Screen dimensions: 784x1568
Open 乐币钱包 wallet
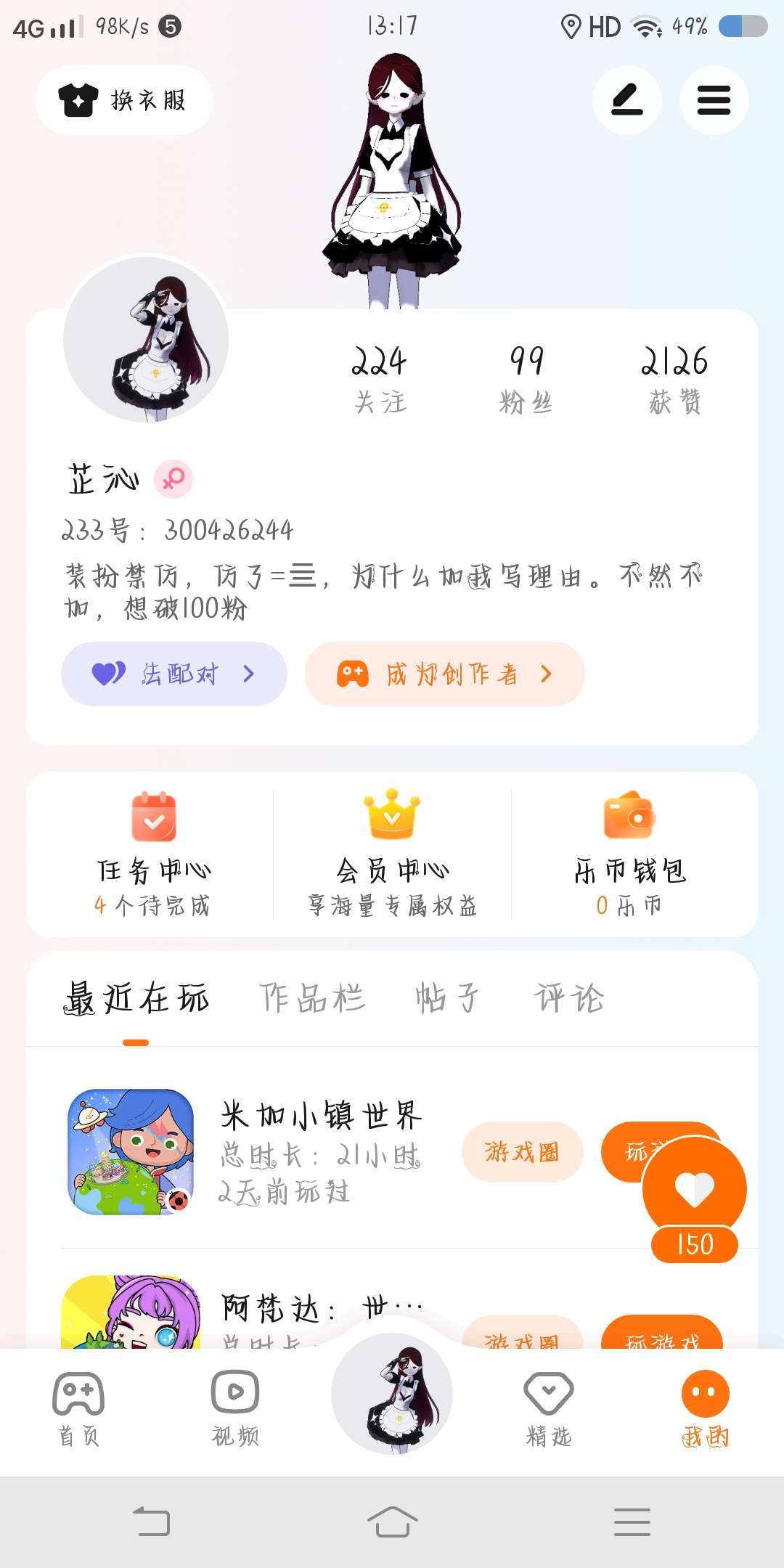click(x=629, y=854)
